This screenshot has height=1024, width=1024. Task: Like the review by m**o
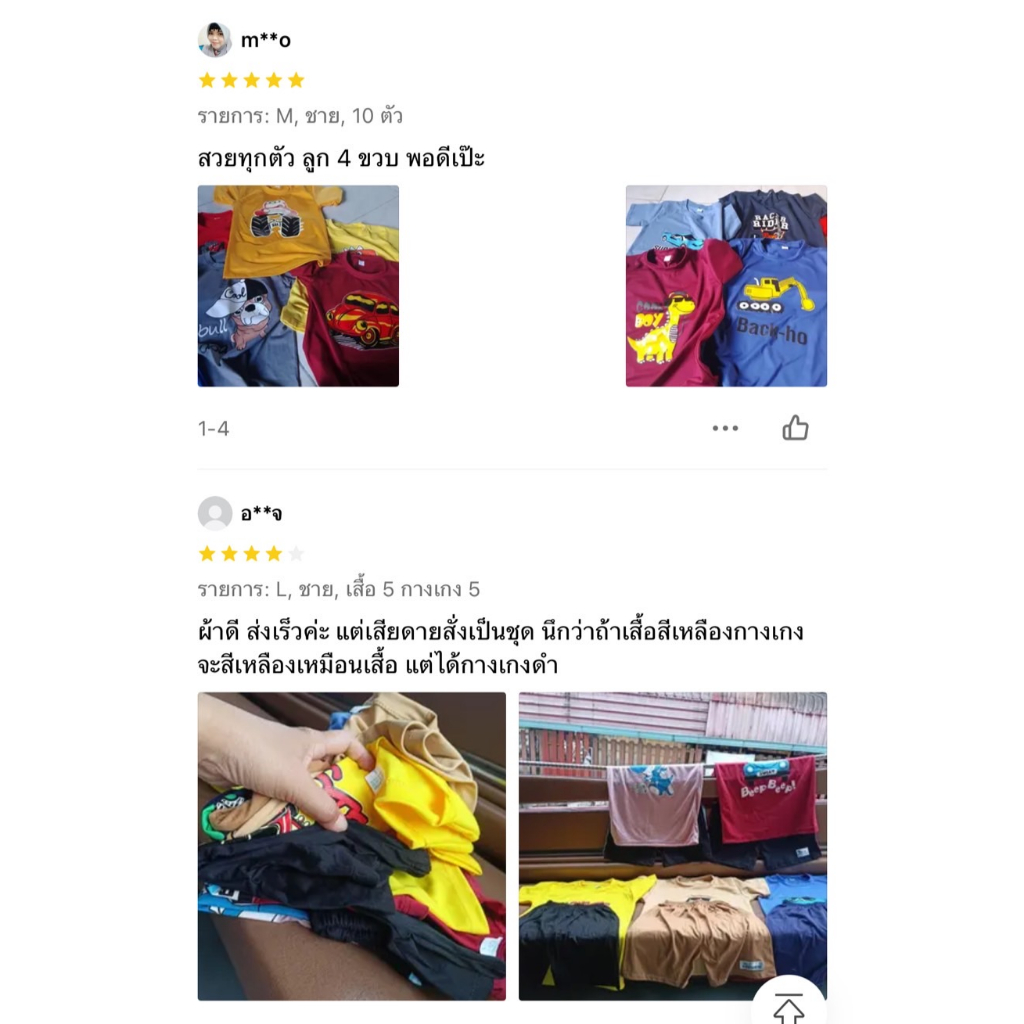point(795,428)
